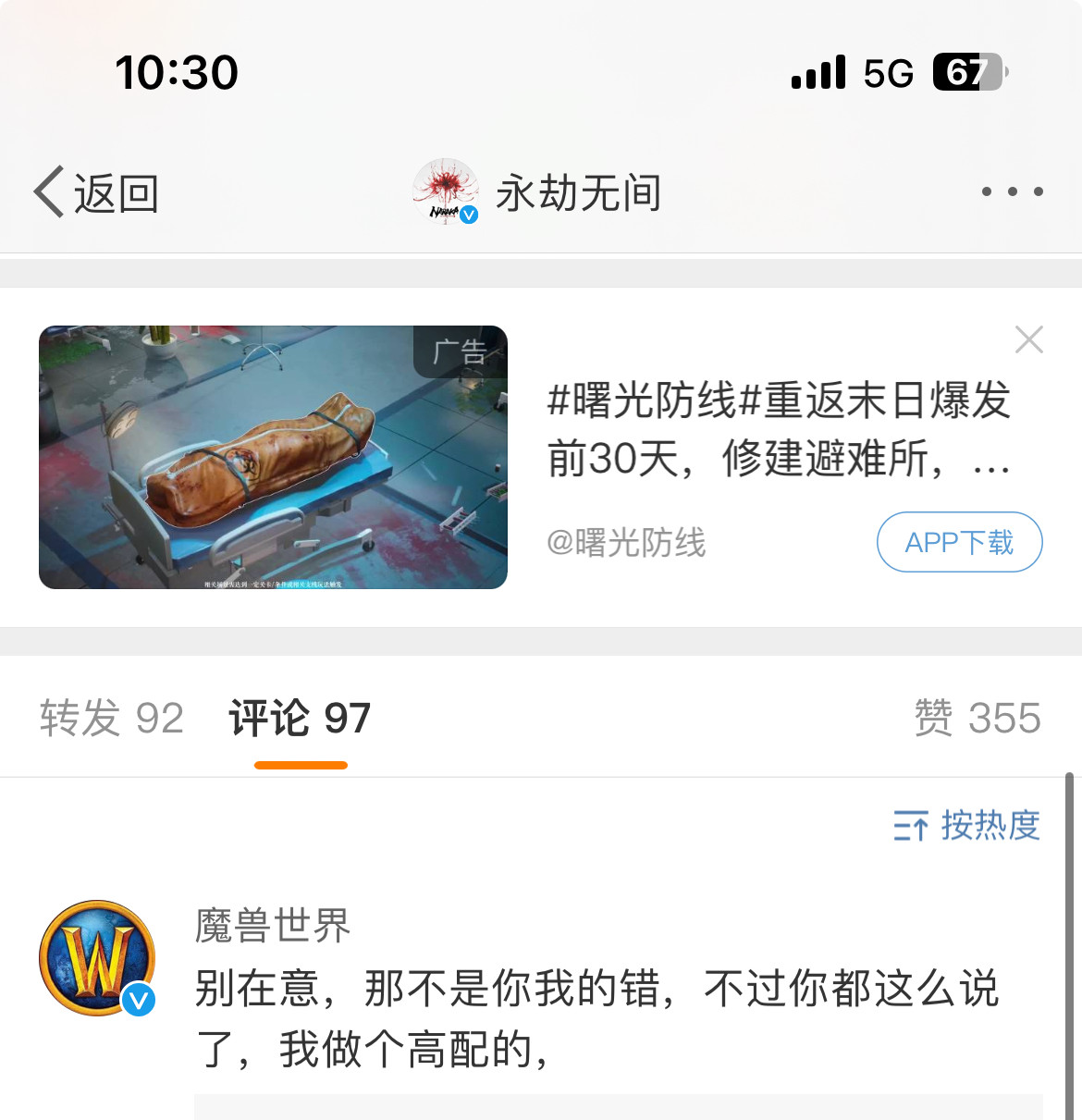Open the three-dot overflow menu
This screenshot has height=1120, width=1082.
(1012, 191)
